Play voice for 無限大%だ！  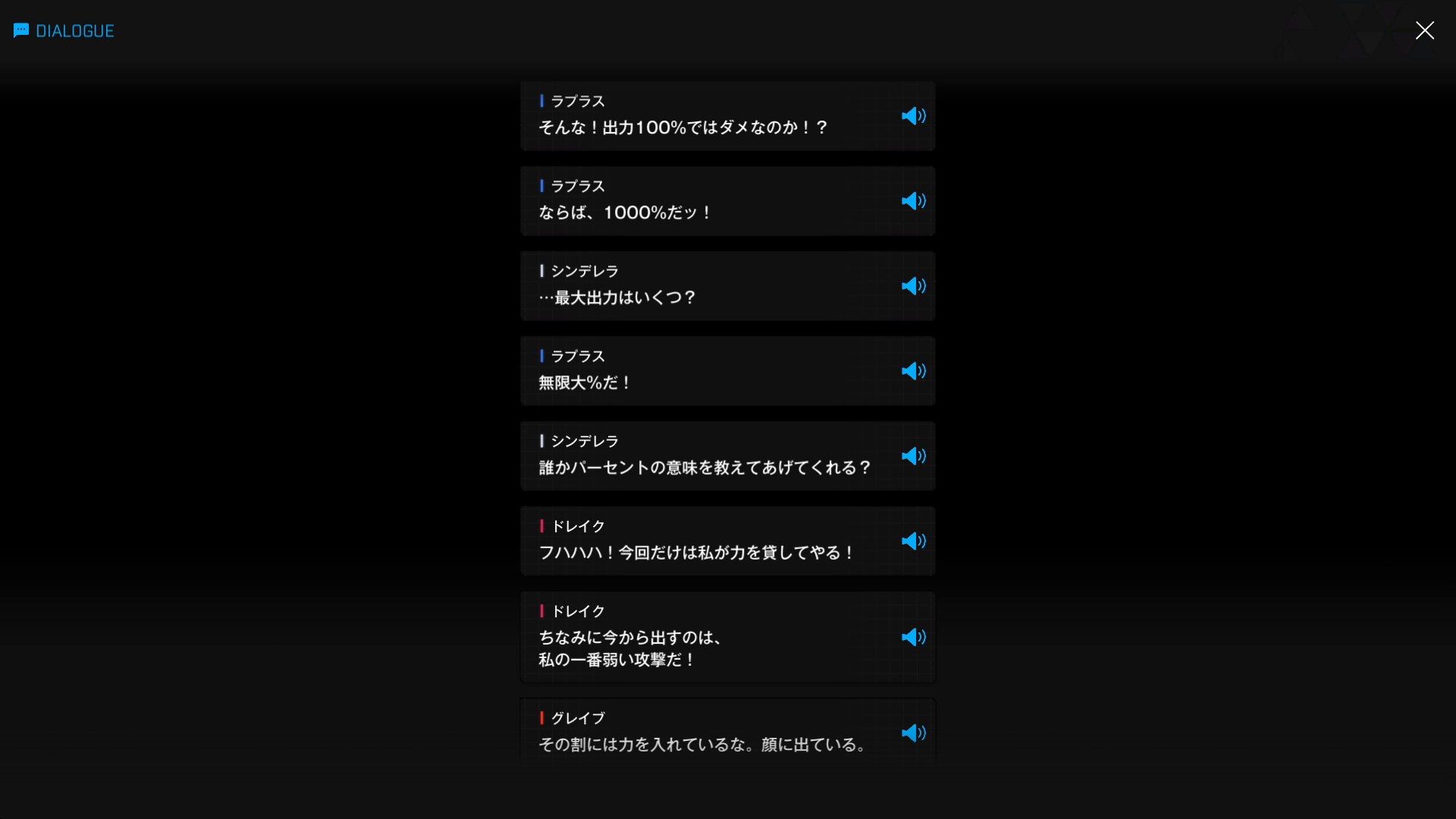tap(913, 371)
